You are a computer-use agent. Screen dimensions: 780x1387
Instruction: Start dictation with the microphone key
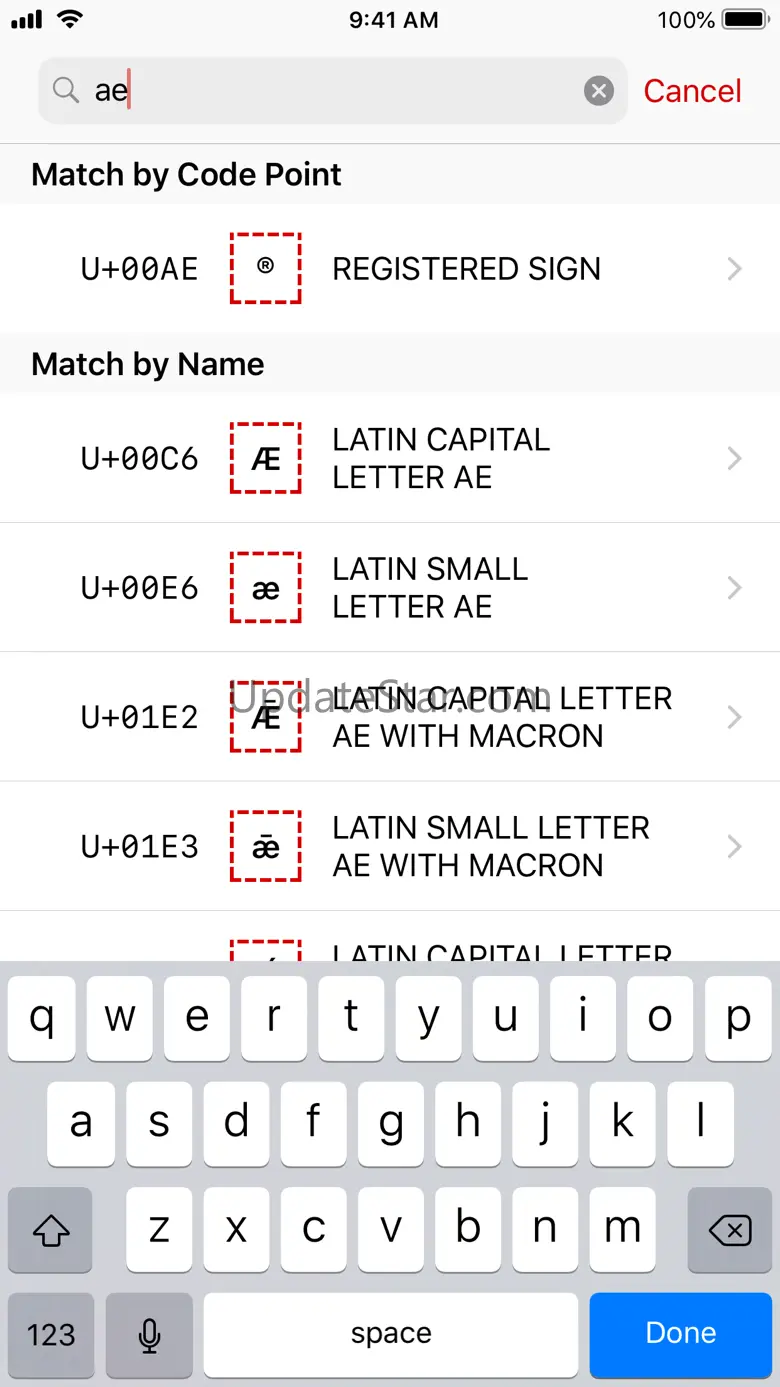(x=149, y=1334)
